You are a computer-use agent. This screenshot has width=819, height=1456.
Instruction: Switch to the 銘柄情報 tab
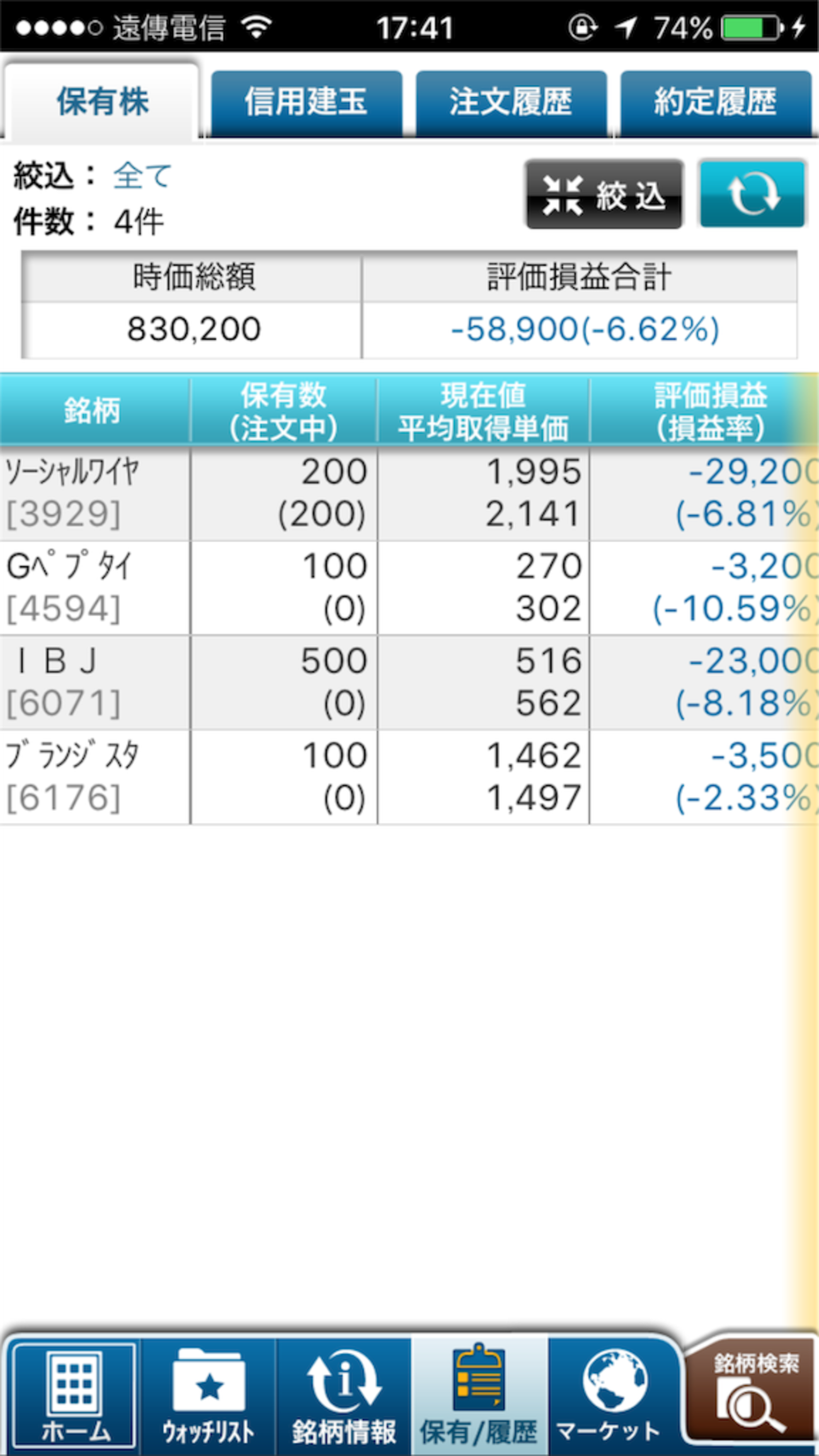click(x=344, y=1396)
